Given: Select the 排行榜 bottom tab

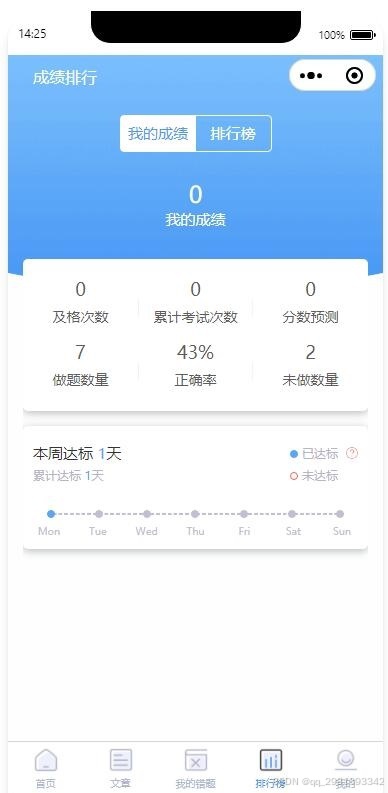Looking at the screenshot, I should click(x=271, y=768).
